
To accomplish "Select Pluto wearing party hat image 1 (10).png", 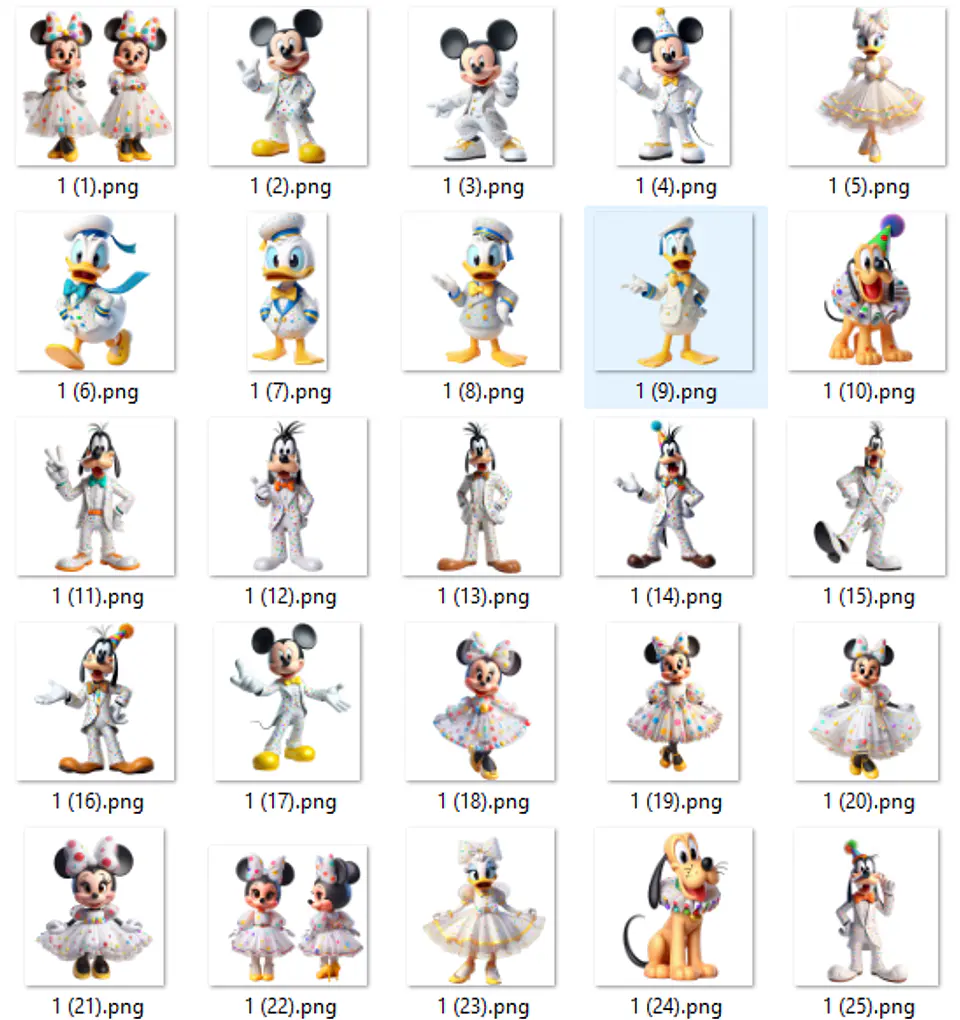I will pos(866,290).
